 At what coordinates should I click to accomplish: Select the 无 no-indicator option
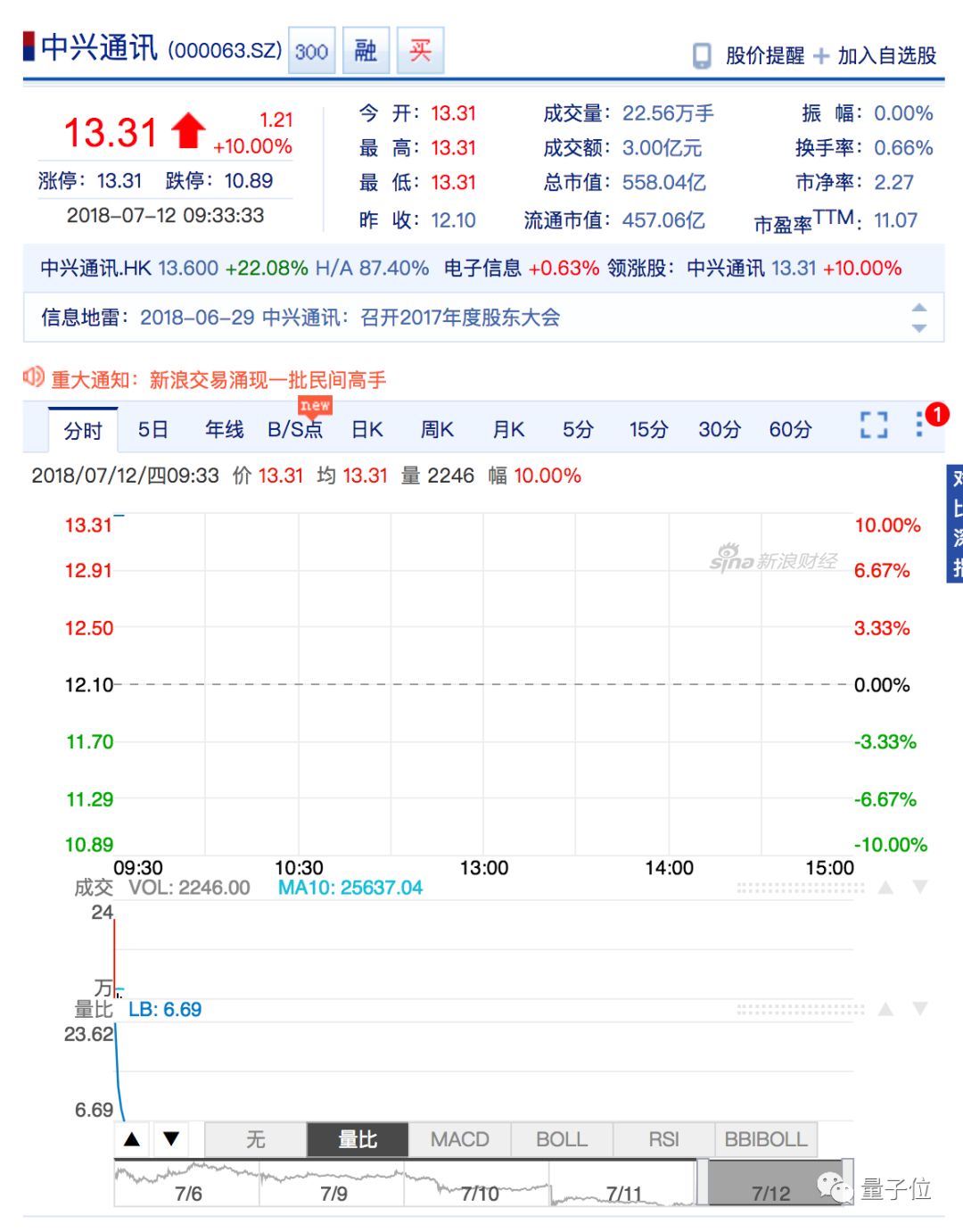coord(256,1139)
